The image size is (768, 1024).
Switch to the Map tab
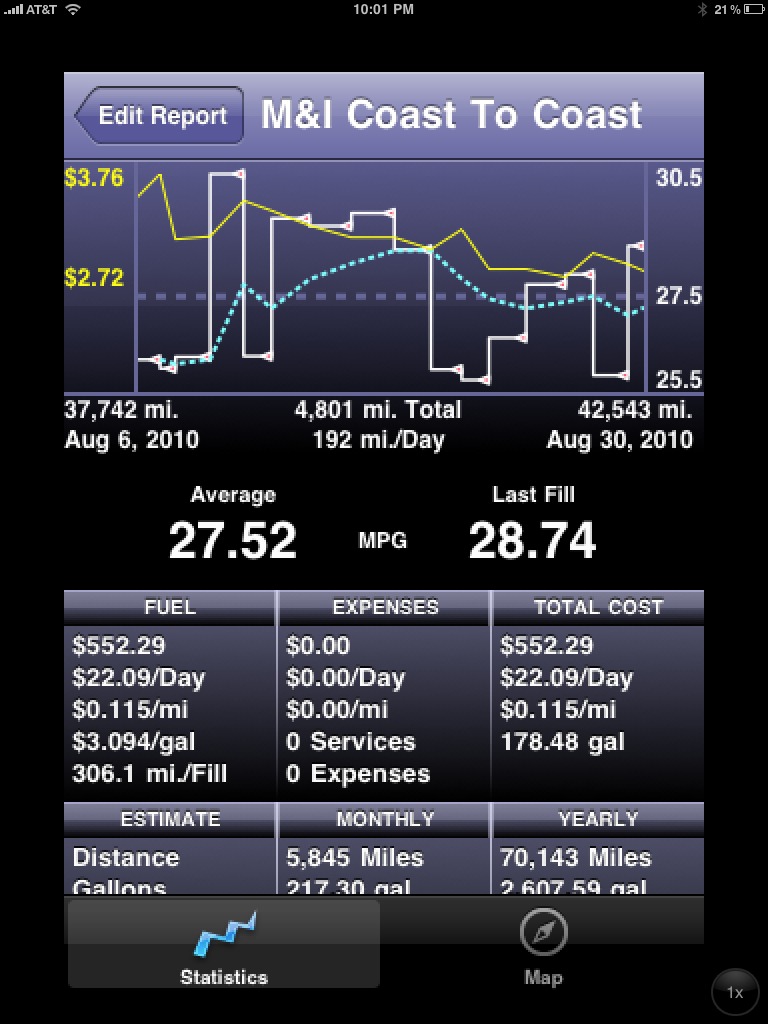coord(543,946)
